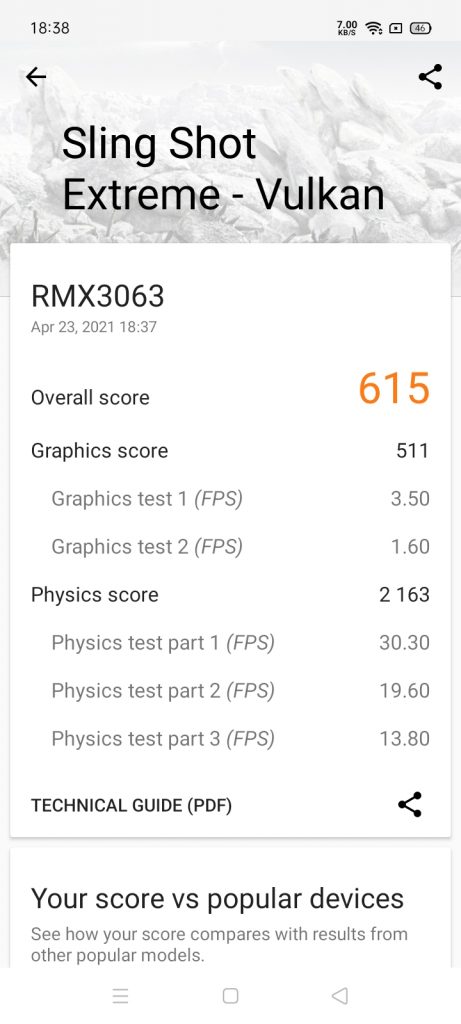
Task: Tap the system back triangle button
Action: pos(340,996)
